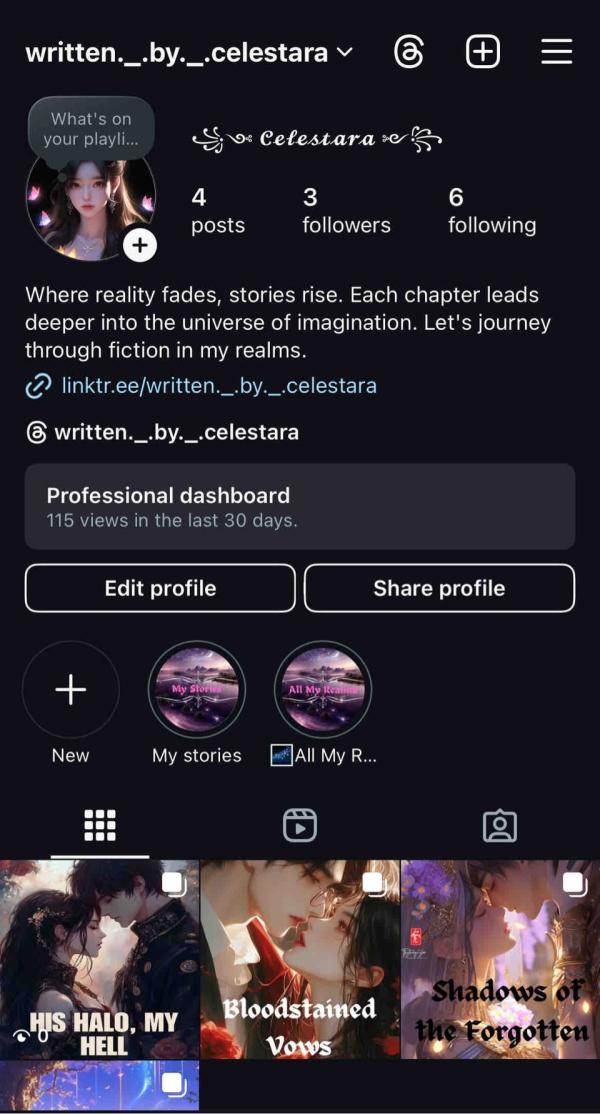This screenshot has height=1114, width=600.
Task: Create a new post with the plus icon
Action: tap(483, 52)
